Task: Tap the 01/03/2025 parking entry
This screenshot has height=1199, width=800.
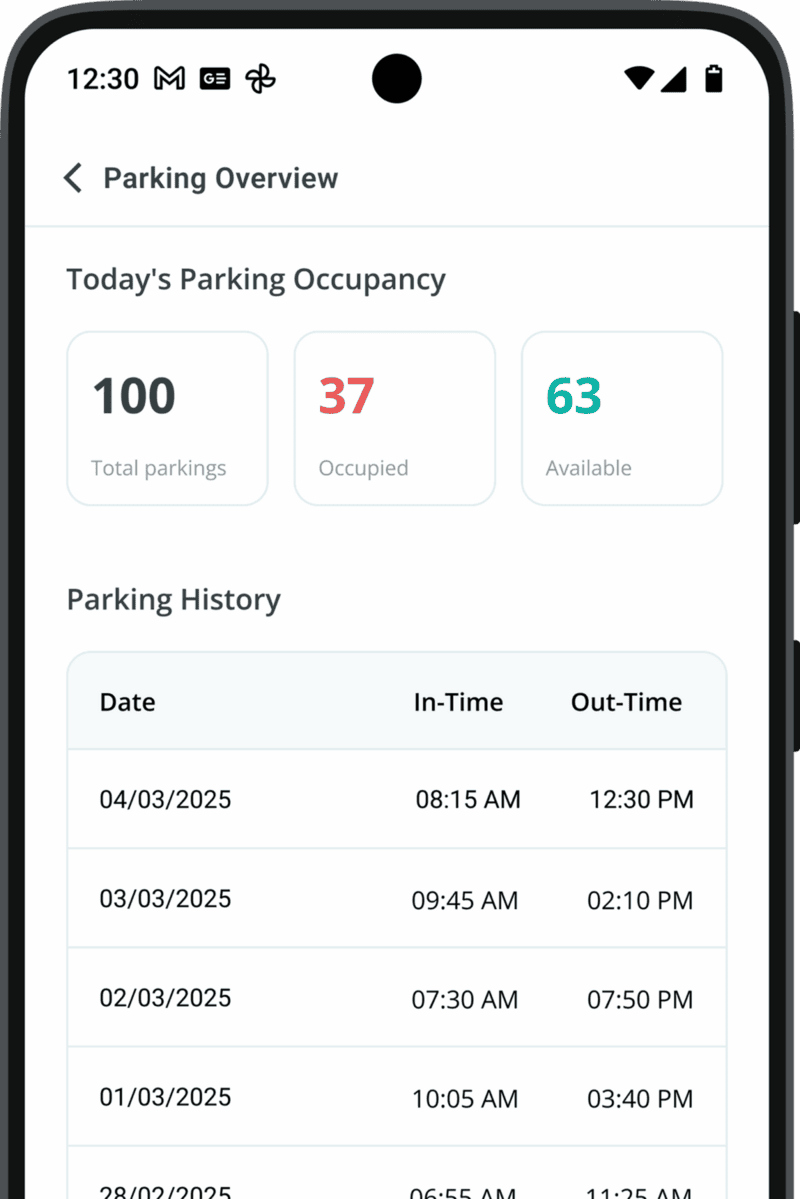Action: pyautogui.click(x=396, y=1097)
